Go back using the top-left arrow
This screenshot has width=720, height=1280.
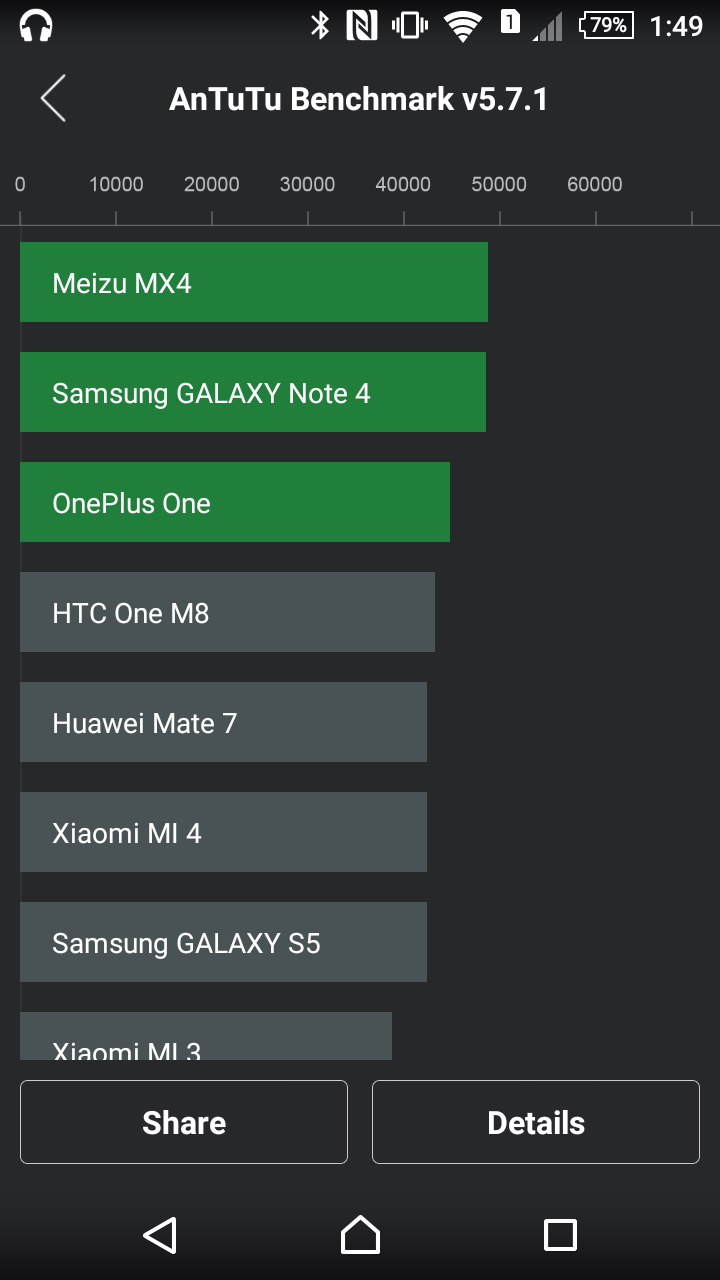click(x=53, y=98)
